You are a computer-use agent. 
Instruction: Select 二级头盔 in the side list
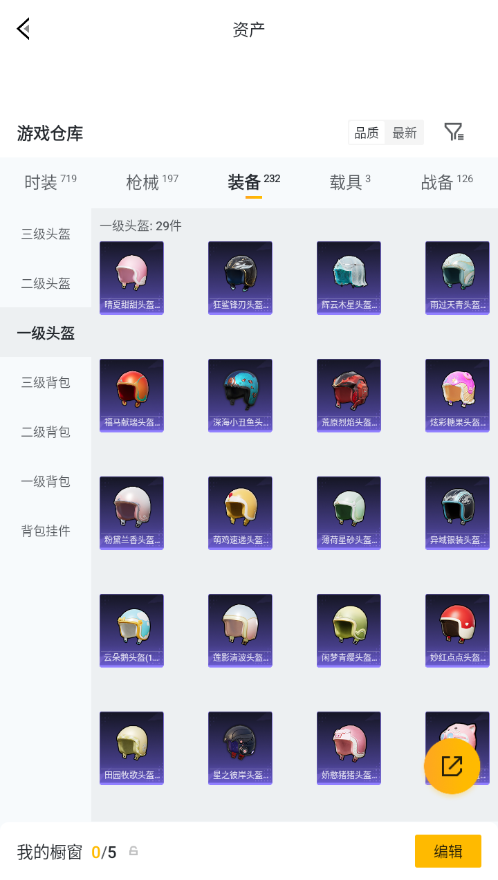pyautogui.click(x=45, y=283)
